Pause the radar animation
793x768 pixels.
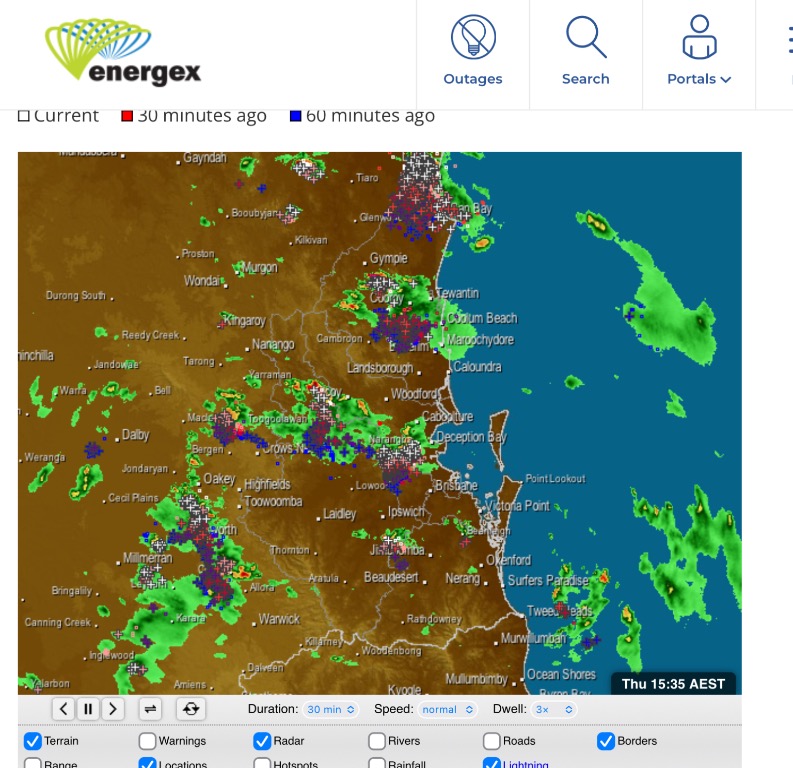88,709
